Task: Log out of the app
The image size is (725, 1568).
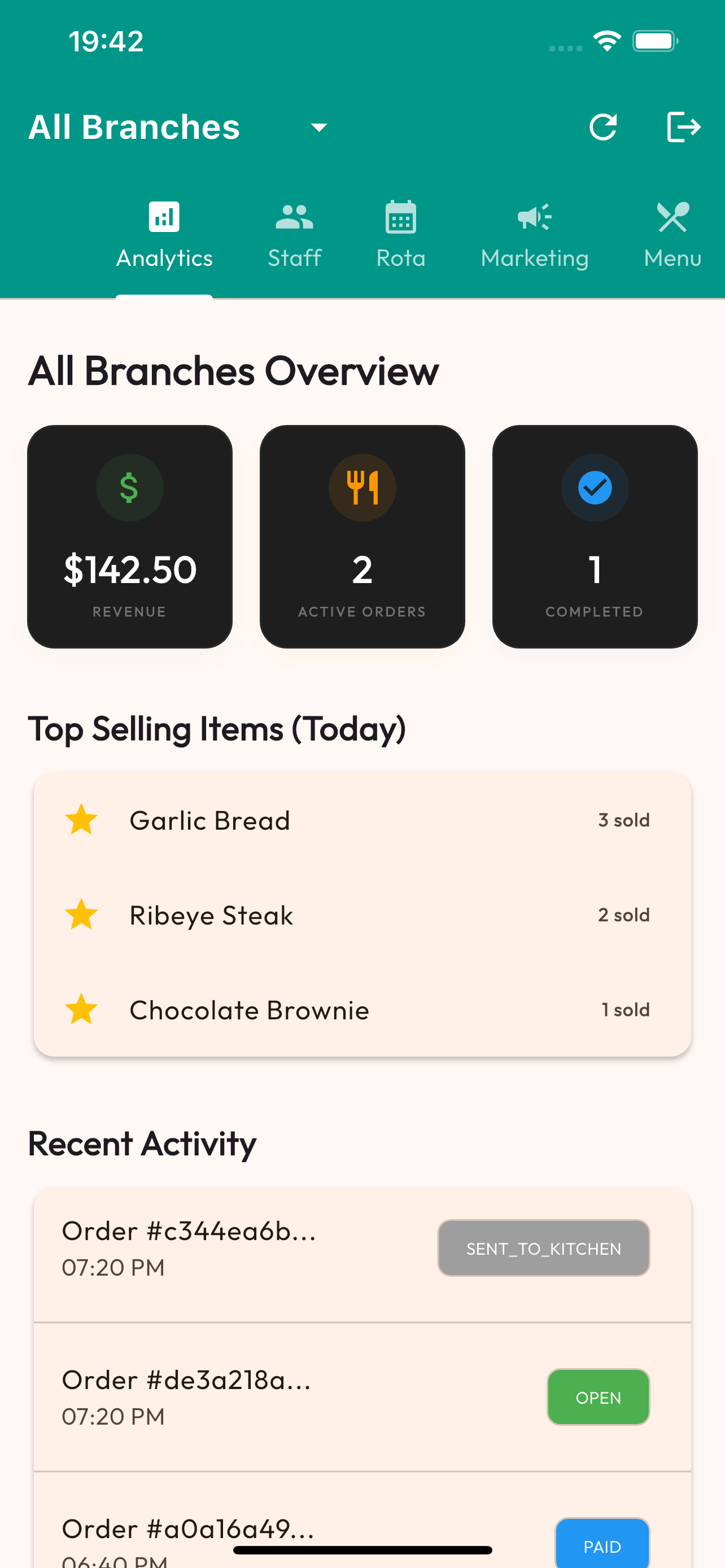Action: [x=684, y=126]
